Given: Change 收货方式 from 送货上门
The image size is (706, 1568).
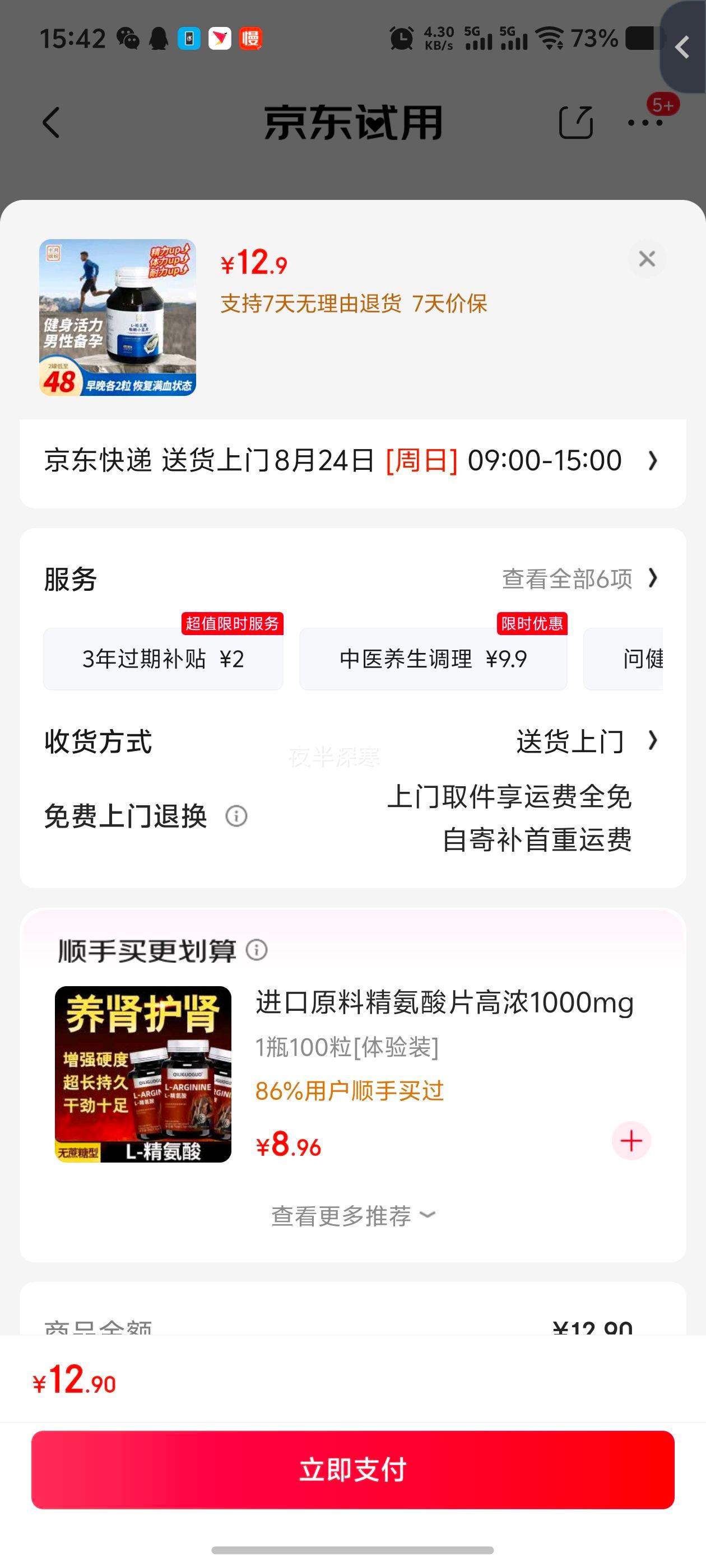Looking at the screenshot, I should coord(585,741).
